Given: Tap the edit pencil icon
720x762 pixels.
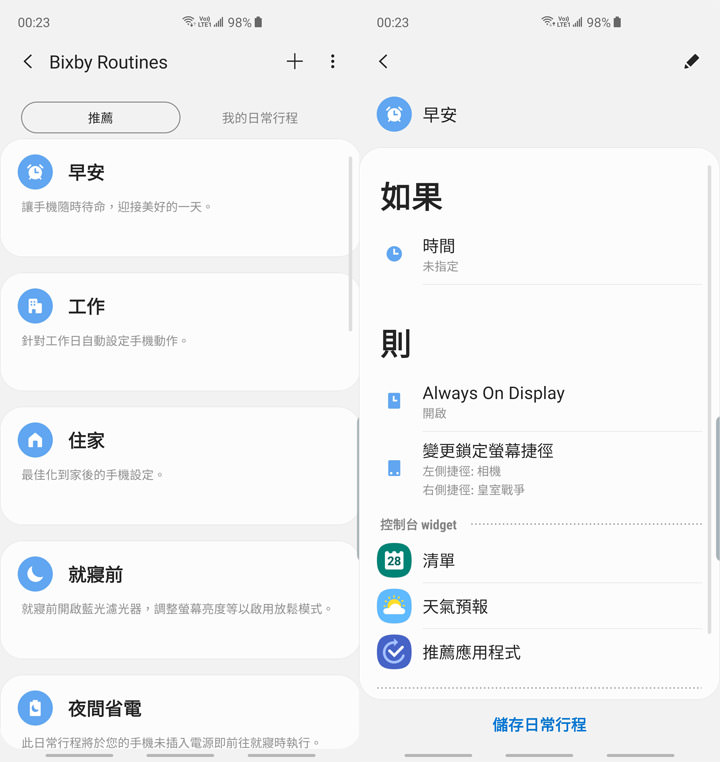Looking at the screenshot, I should click(692, 61).
